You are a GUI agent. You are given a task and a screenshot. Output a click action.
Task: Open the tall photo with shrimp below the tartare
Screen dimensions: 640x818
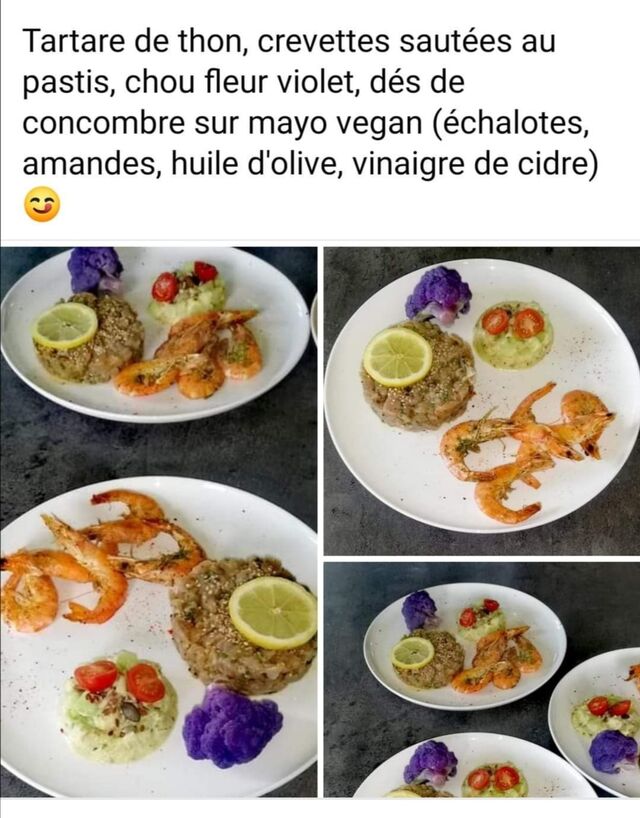click(482, 401)
